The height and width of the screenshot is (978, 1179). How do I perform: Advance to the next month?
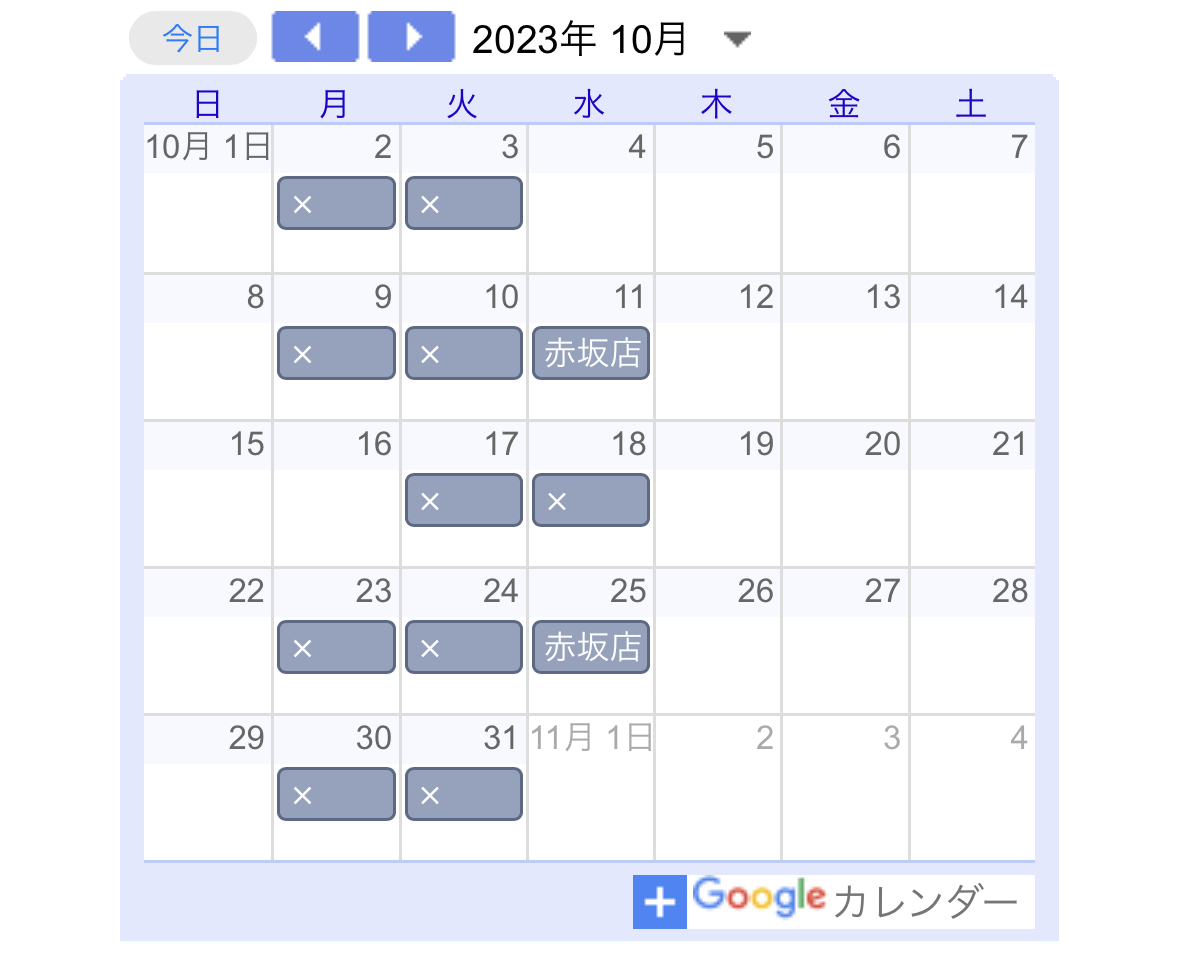(x=411, y=38)
